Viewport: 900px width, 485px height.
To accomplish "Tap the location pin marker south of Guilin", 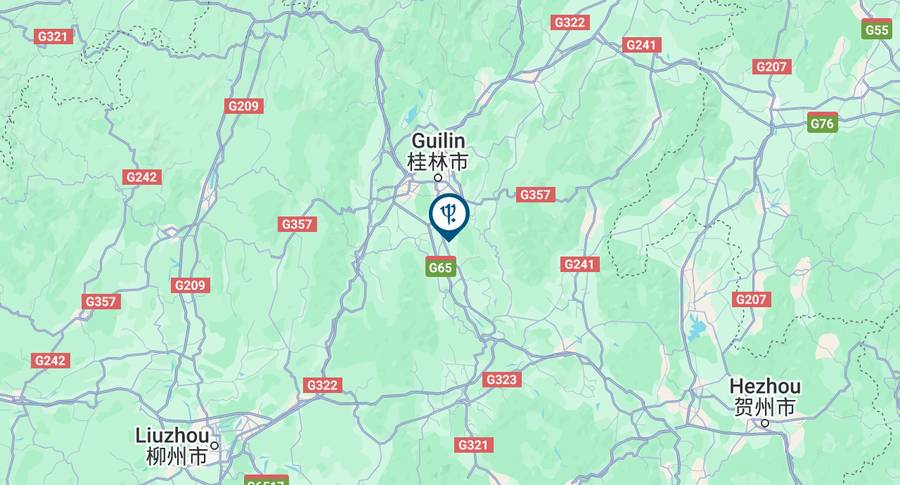I will point(449,214).
